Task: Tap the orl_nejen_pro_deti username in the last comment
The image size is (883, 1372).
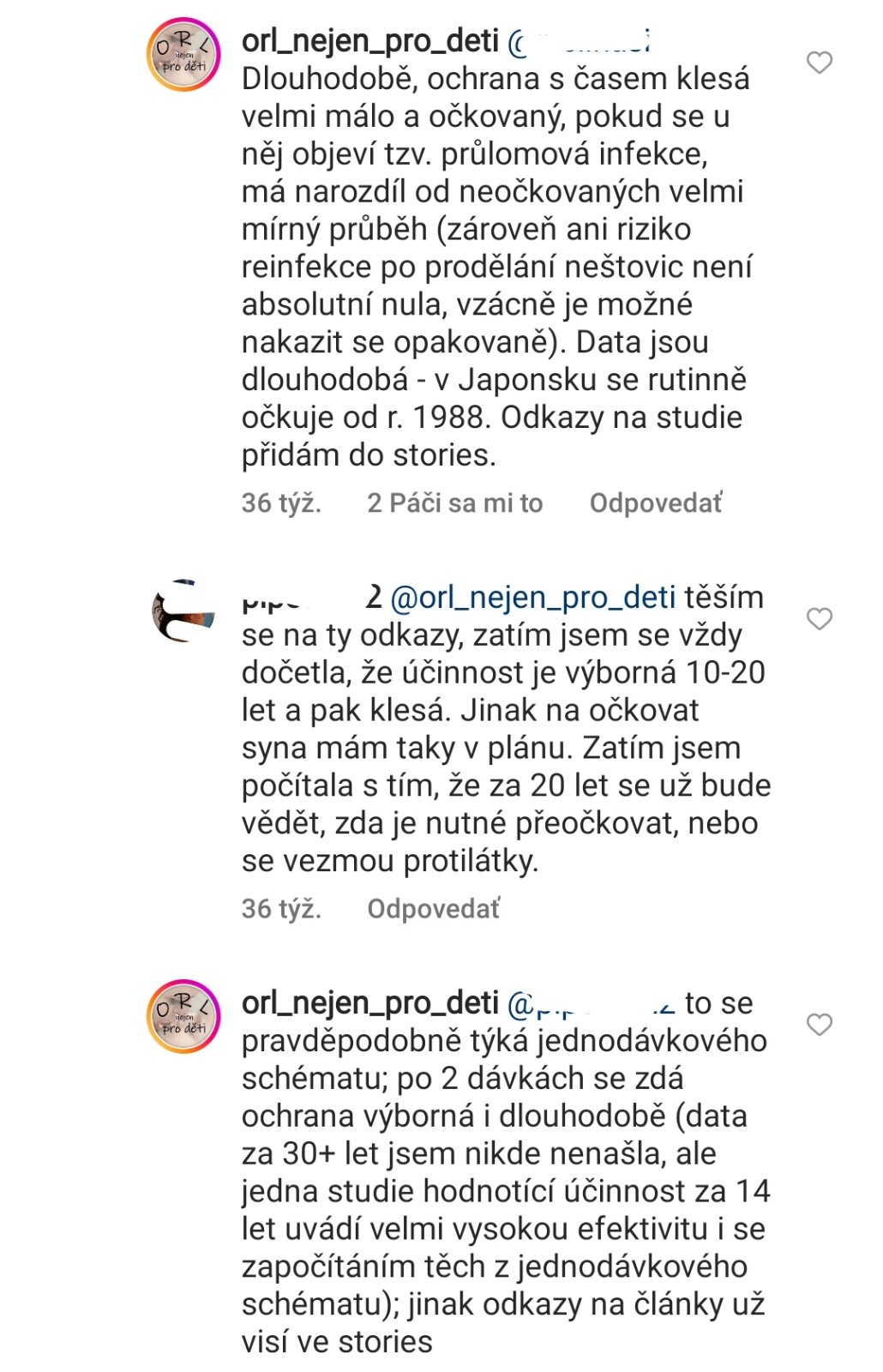Action: click(x=370, y=1002)
